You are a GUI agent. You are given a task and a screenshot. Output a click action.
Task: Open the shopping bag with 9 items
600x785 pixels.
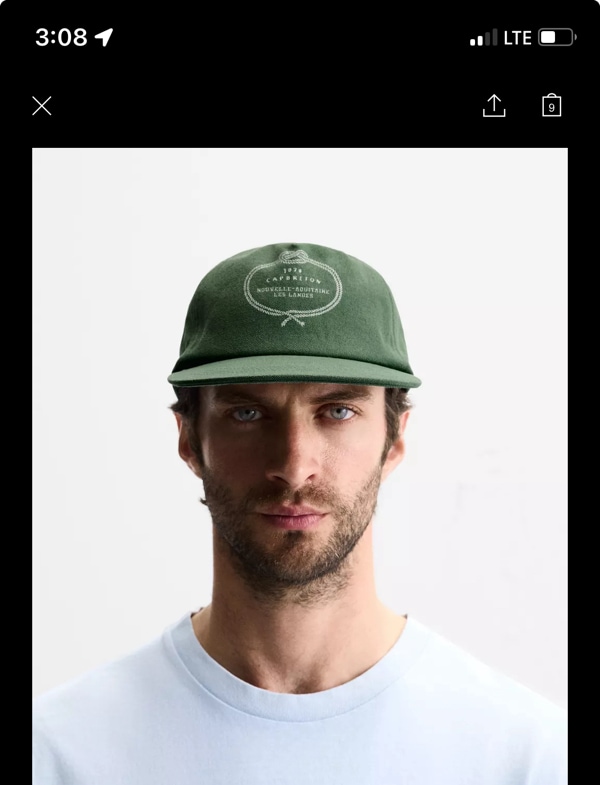[x=551, y=106]
